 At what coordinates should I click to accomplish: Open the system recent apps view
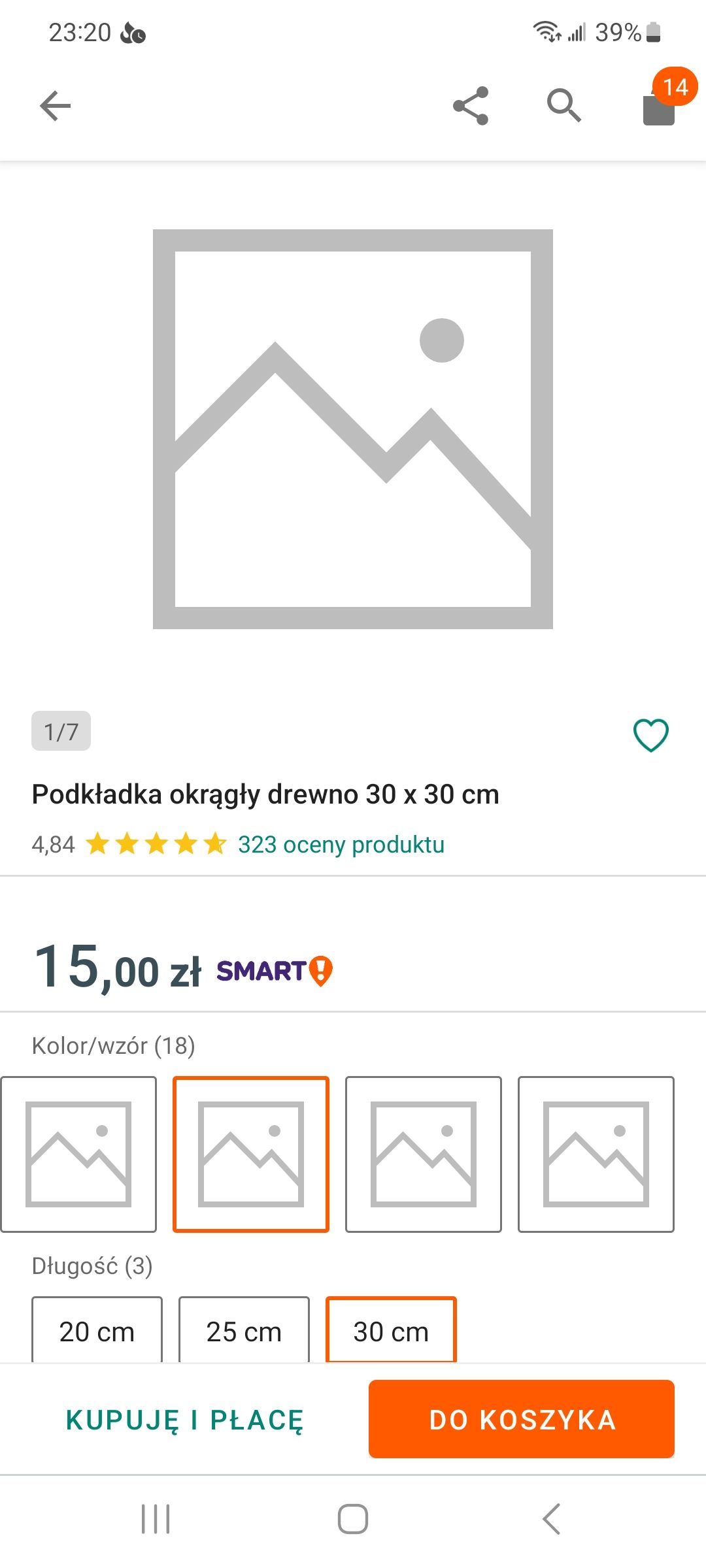156,1518
